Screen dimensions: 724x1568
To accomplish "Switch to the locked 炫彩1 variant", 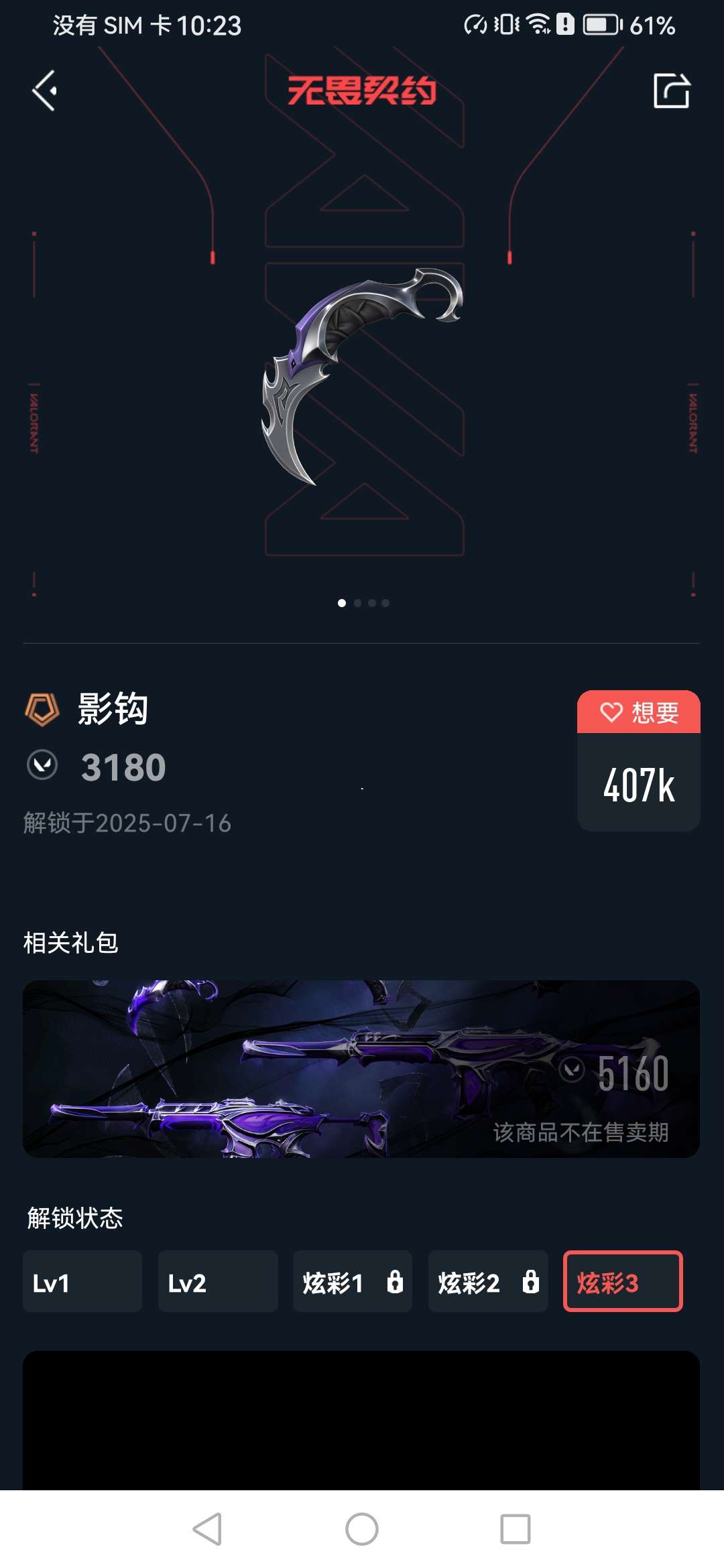I will pyautogui.click(x=353, y=1281).
